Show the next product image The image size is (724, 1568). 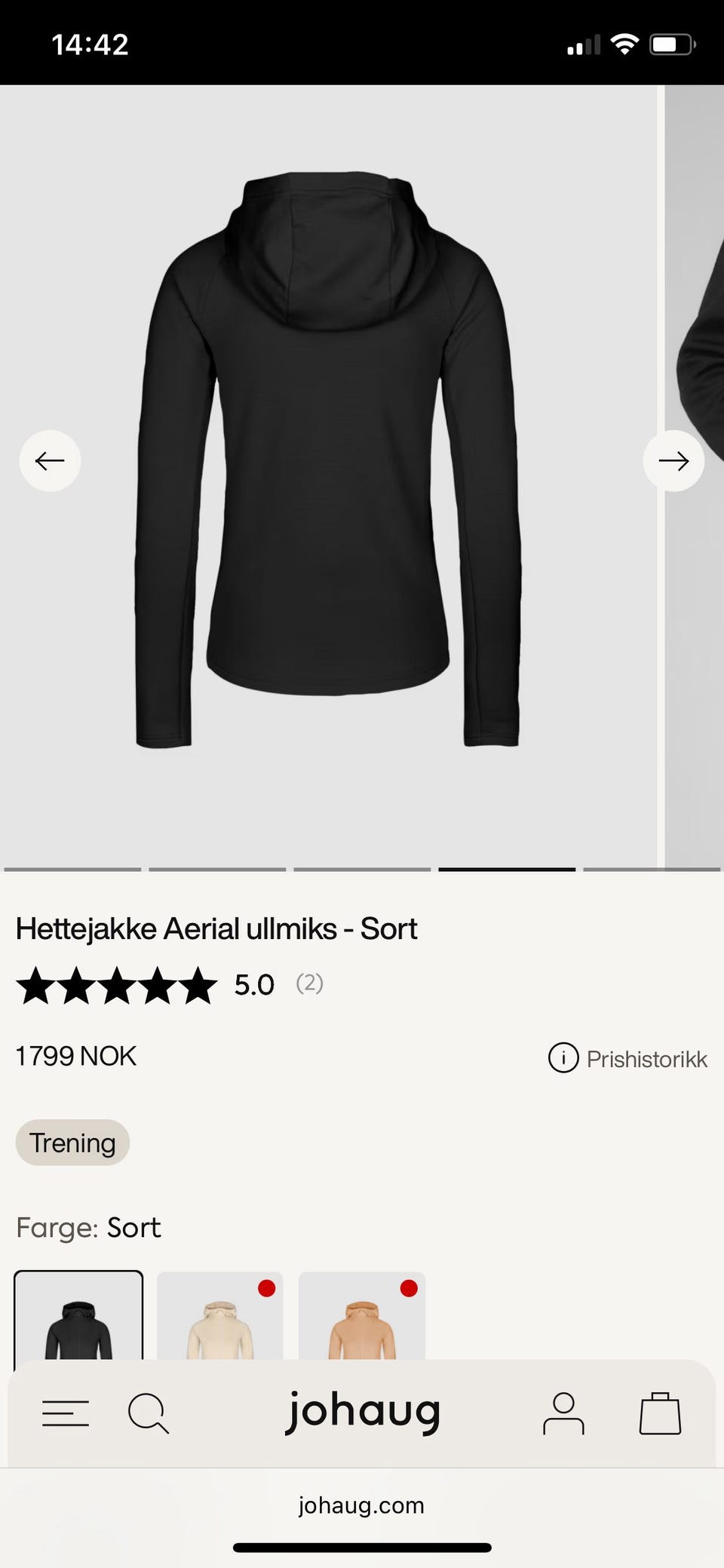(x=673, y=461)
